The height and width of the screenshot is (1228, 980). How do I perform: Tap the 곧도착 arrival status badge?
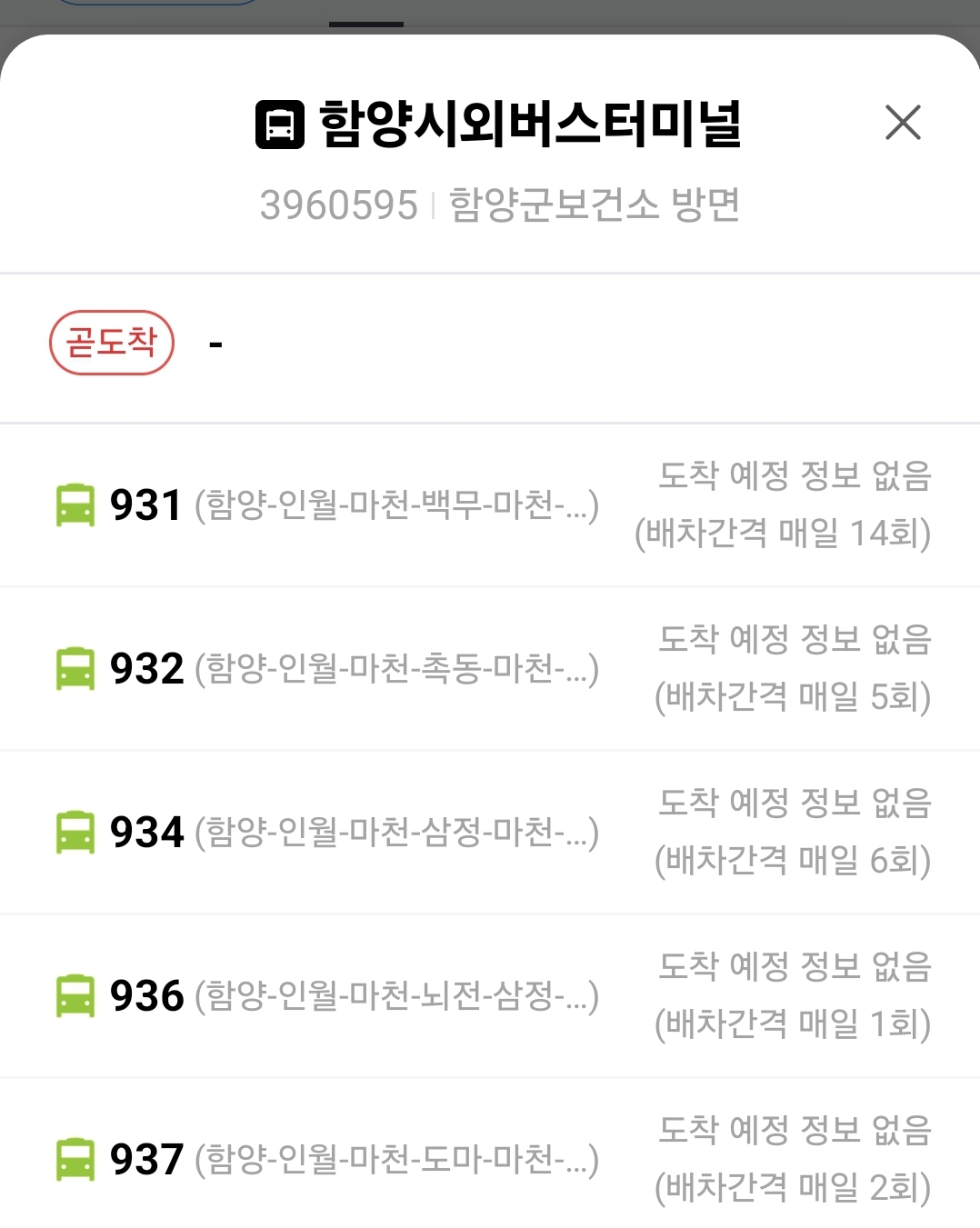tap(111, 341)
